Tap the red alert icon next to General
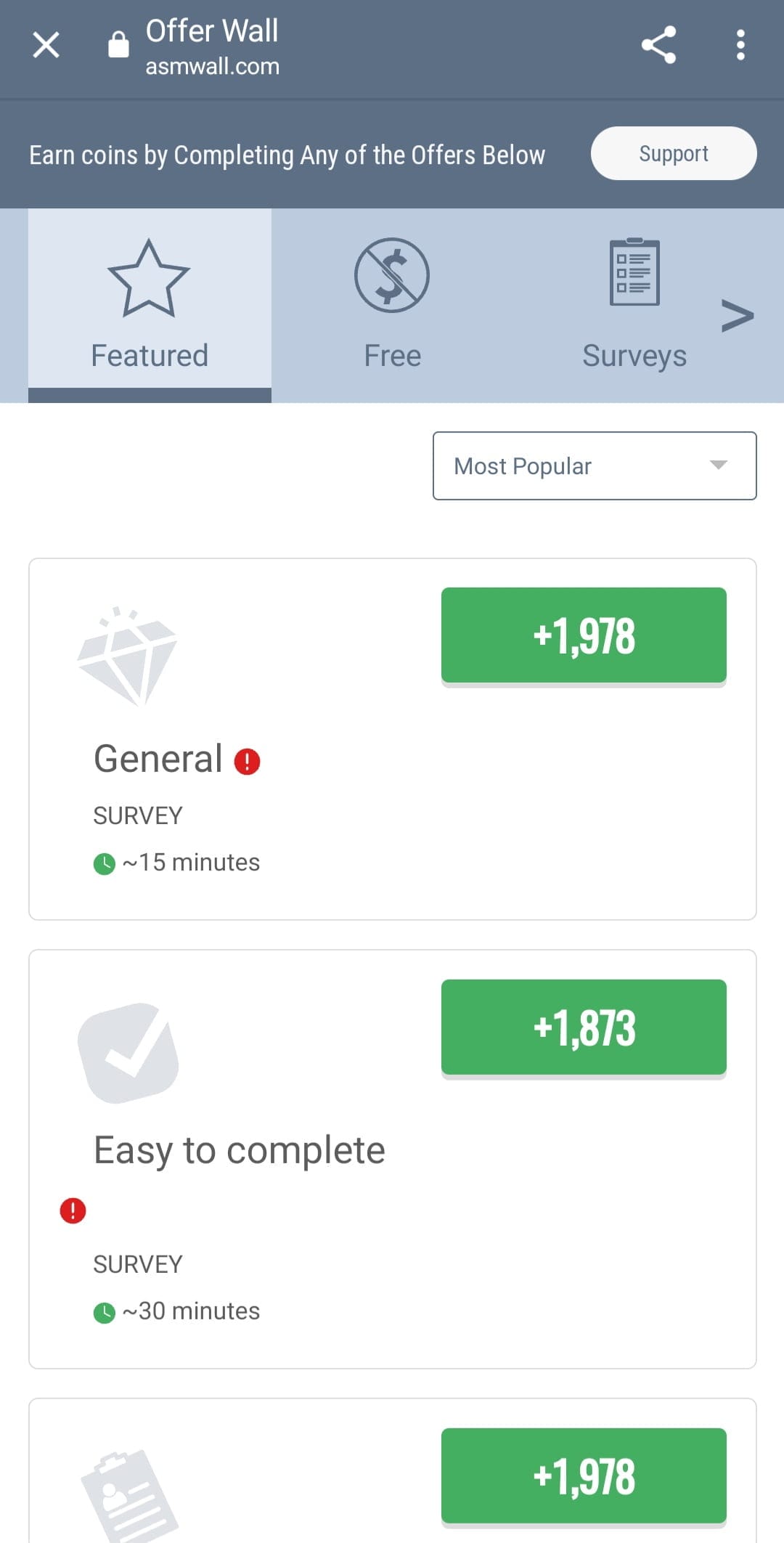784x1543 pixels. pyautogui.click(x=247, y=762)
